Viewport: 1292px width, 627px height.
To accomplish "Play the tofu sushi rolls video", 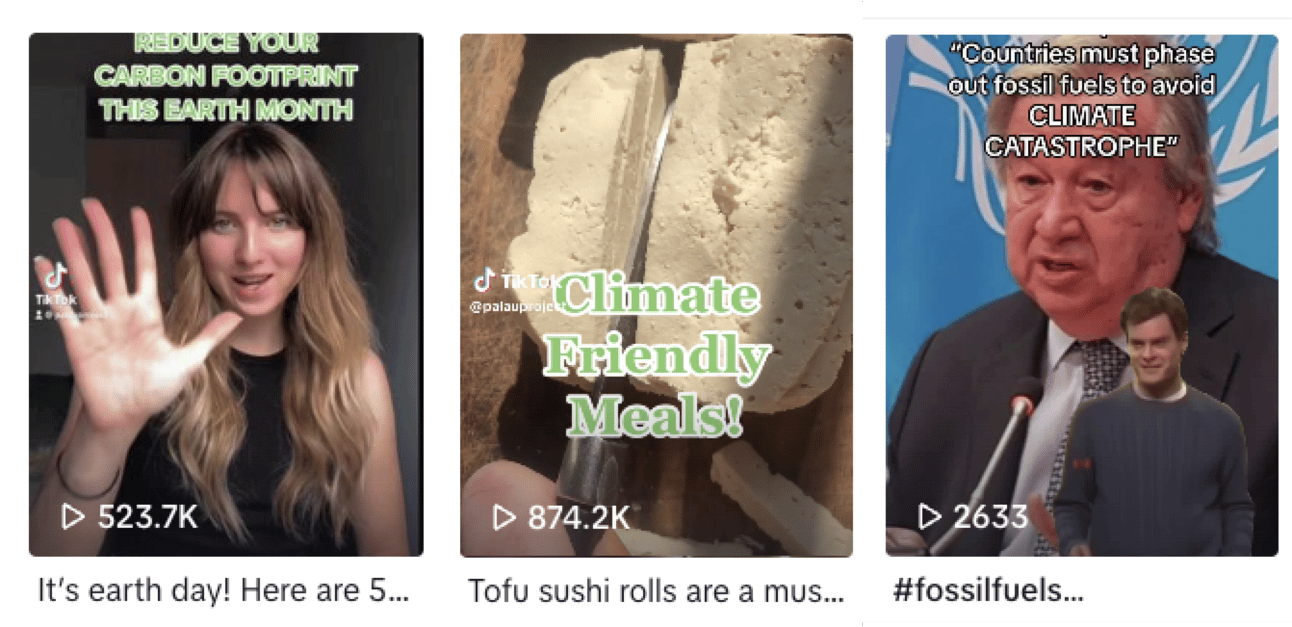I will (655, 295).
